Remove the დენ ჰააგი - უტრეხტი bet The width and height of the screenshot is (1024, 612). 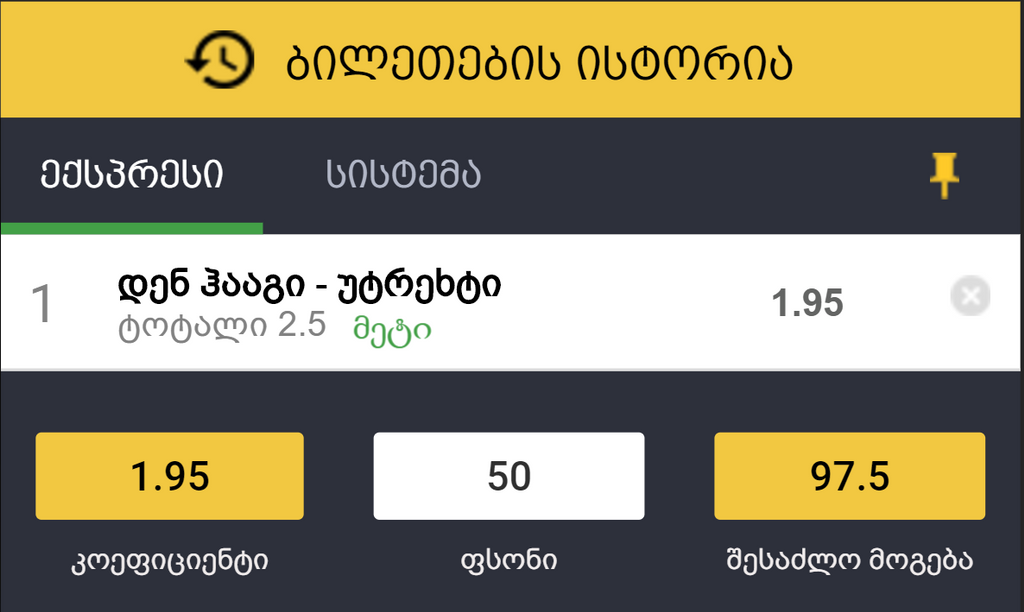969,297
